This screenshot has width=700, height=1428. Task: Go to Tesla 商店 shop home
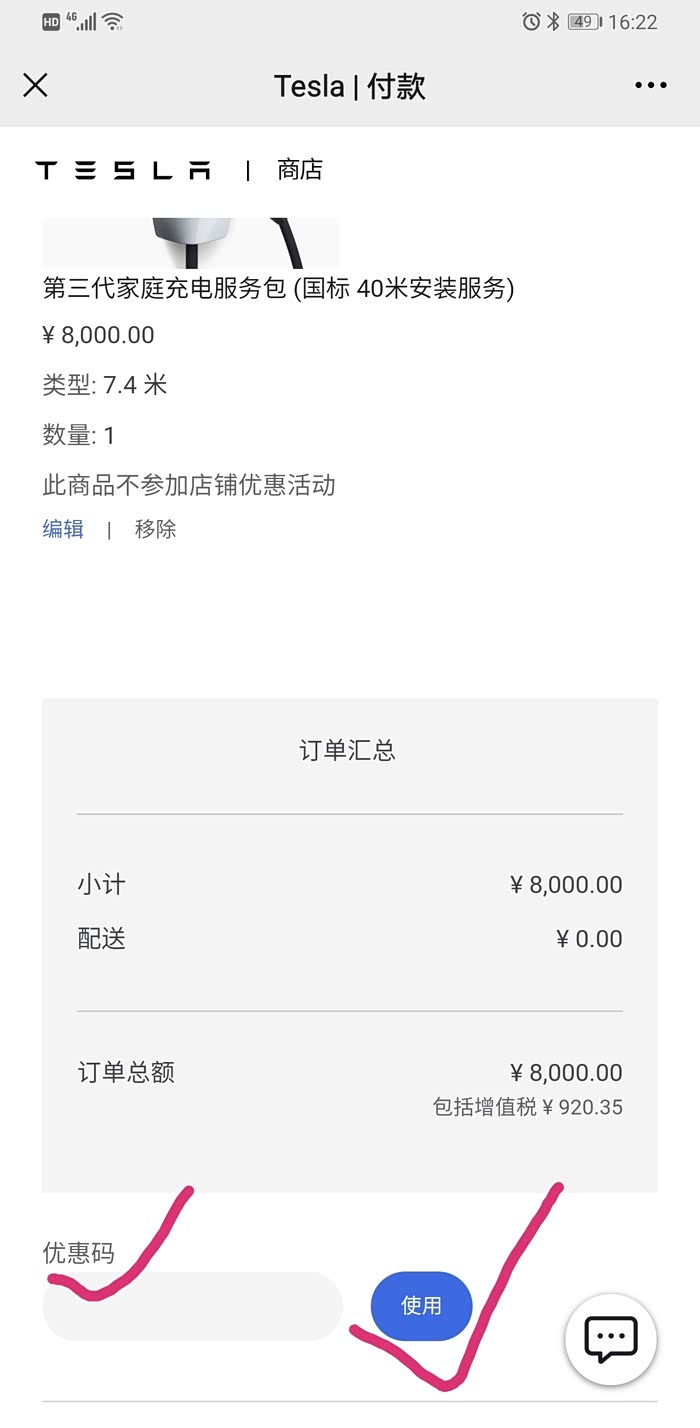(299, 170)
